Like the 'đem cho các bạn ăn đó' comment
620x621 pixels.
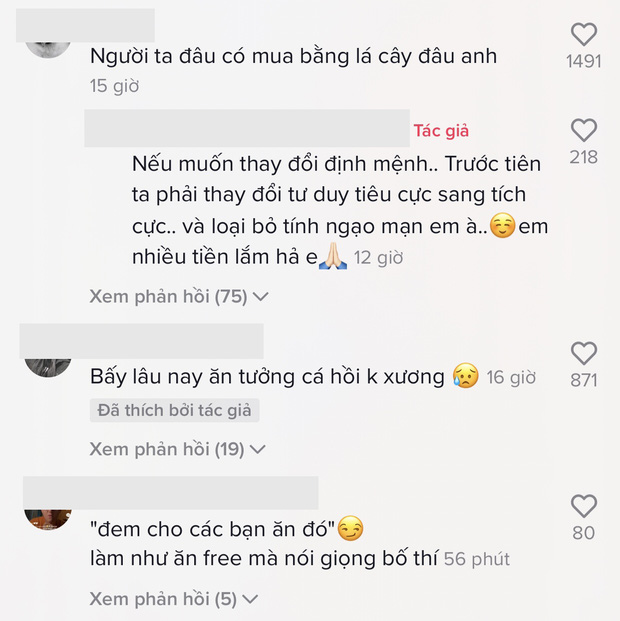click(583, 506)
